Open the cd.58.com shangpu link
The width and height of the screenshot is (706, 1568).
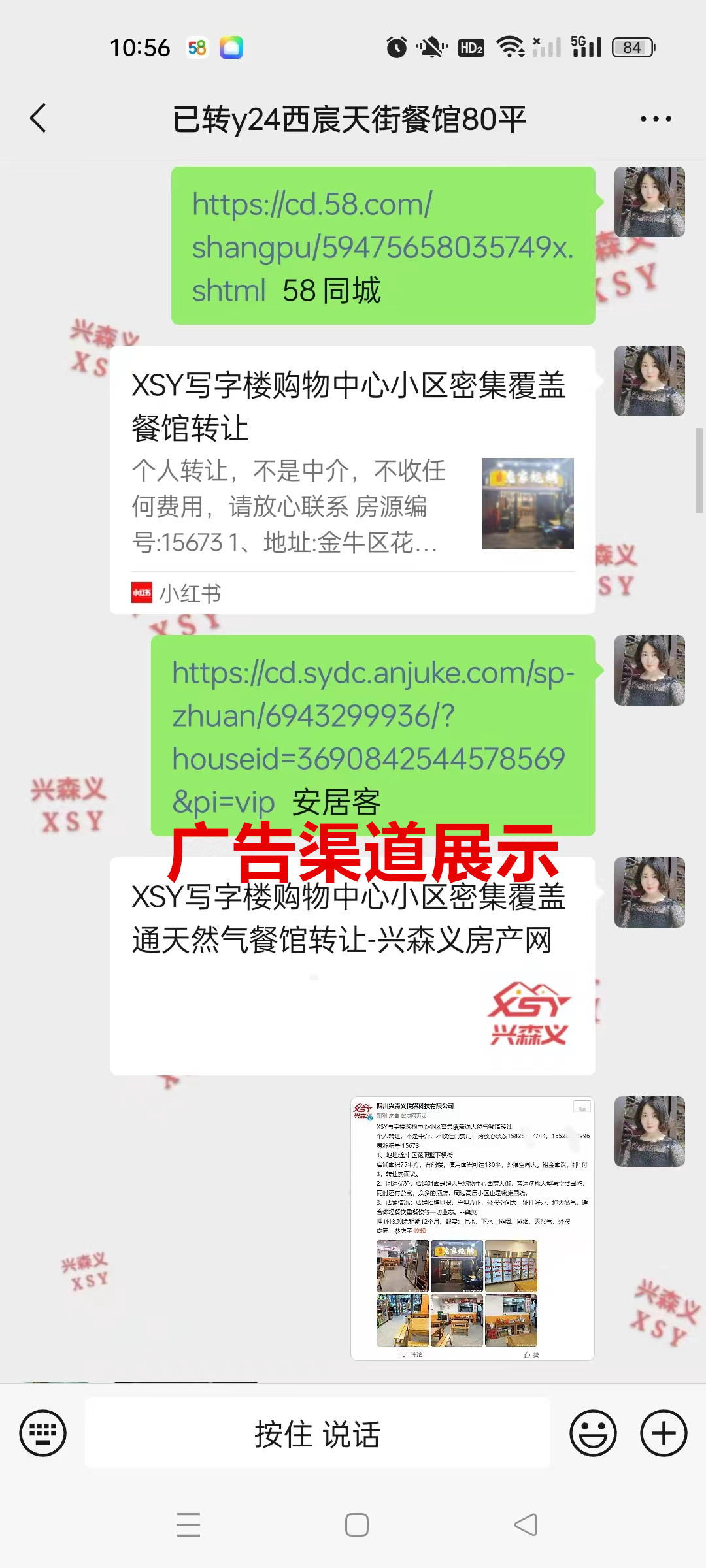click(x=382, y=246)
